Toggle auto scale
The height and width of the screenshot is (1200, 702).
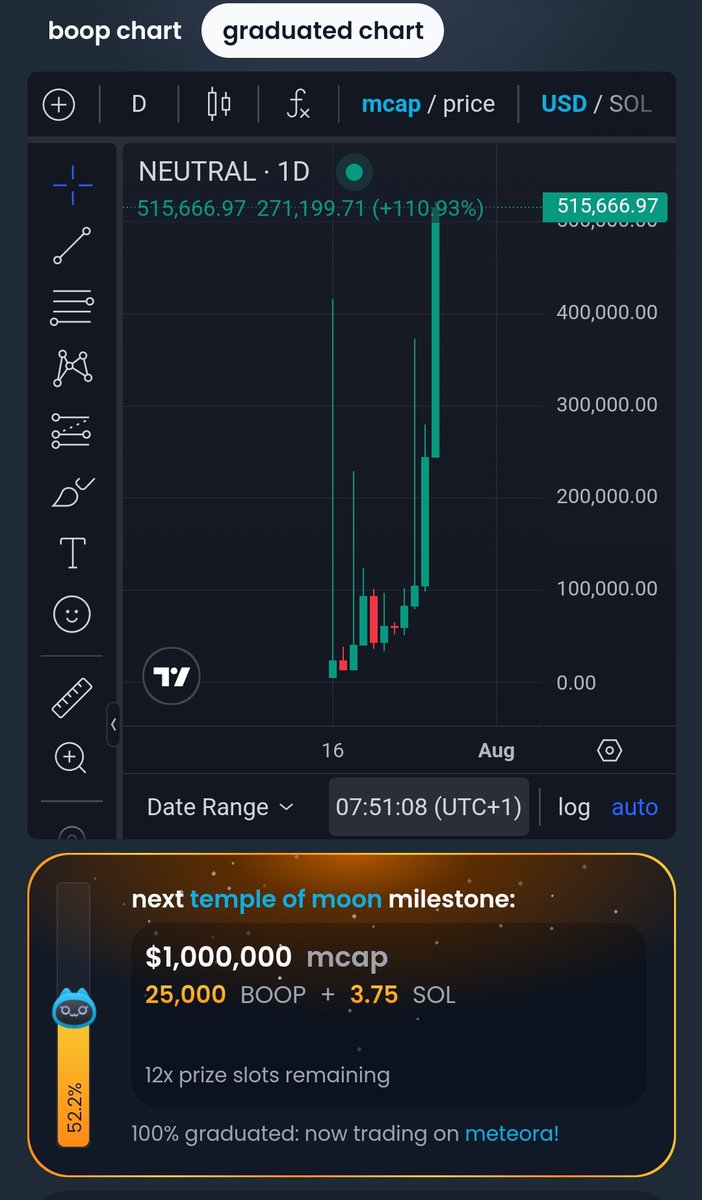pos(635,807)
